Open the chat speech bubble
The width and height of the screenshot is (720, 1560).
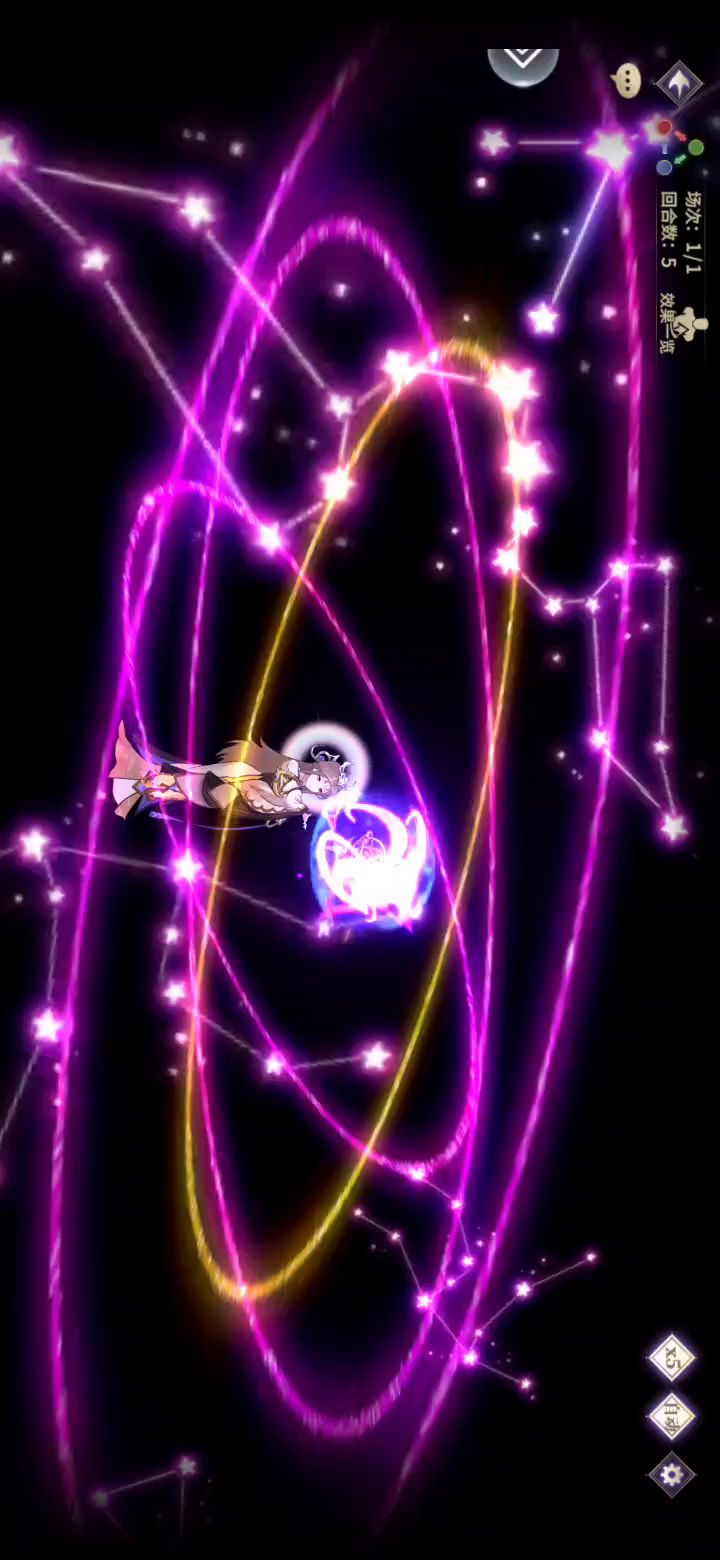(x=627, y=81)
